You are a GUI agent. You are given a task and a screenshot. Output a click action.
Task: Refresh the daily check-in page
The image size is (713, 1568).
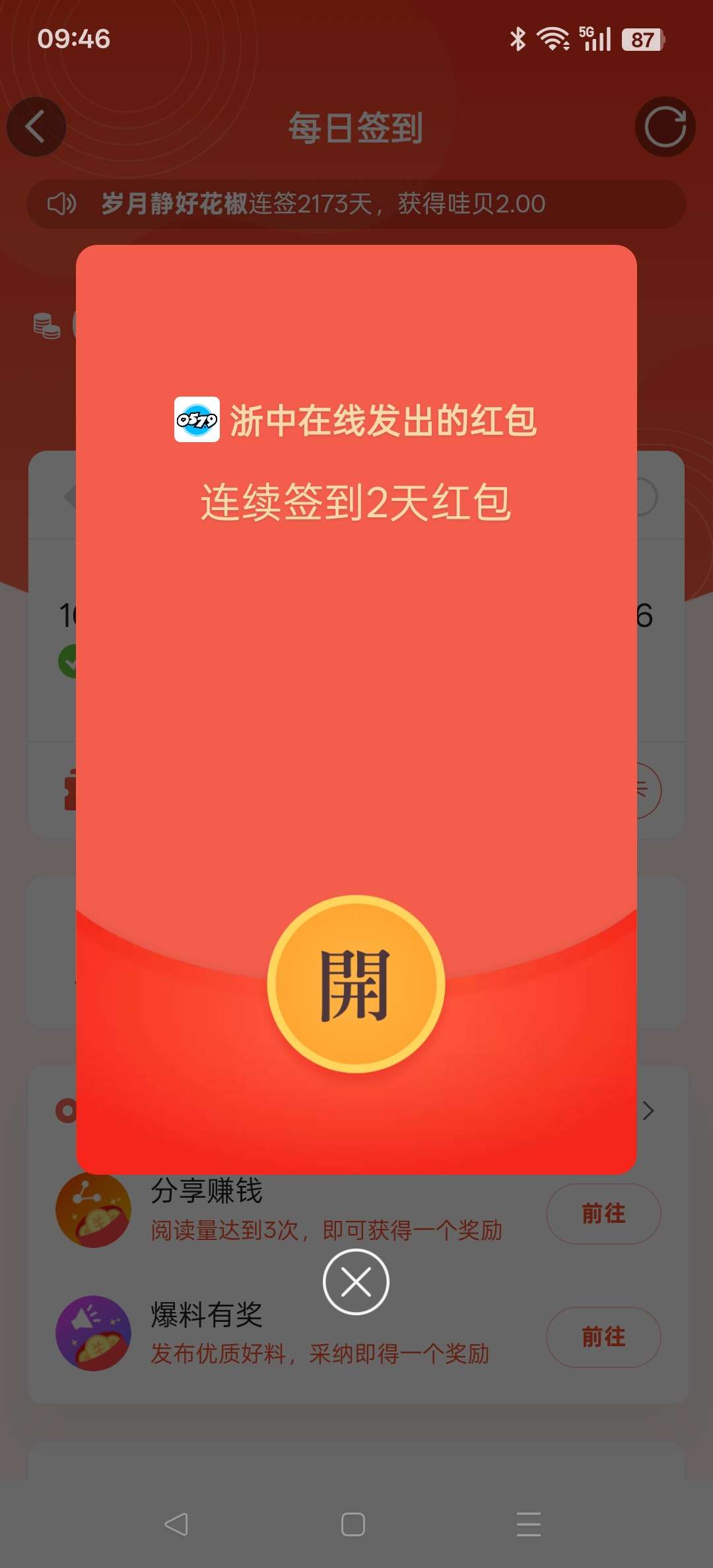pos(665,127)
